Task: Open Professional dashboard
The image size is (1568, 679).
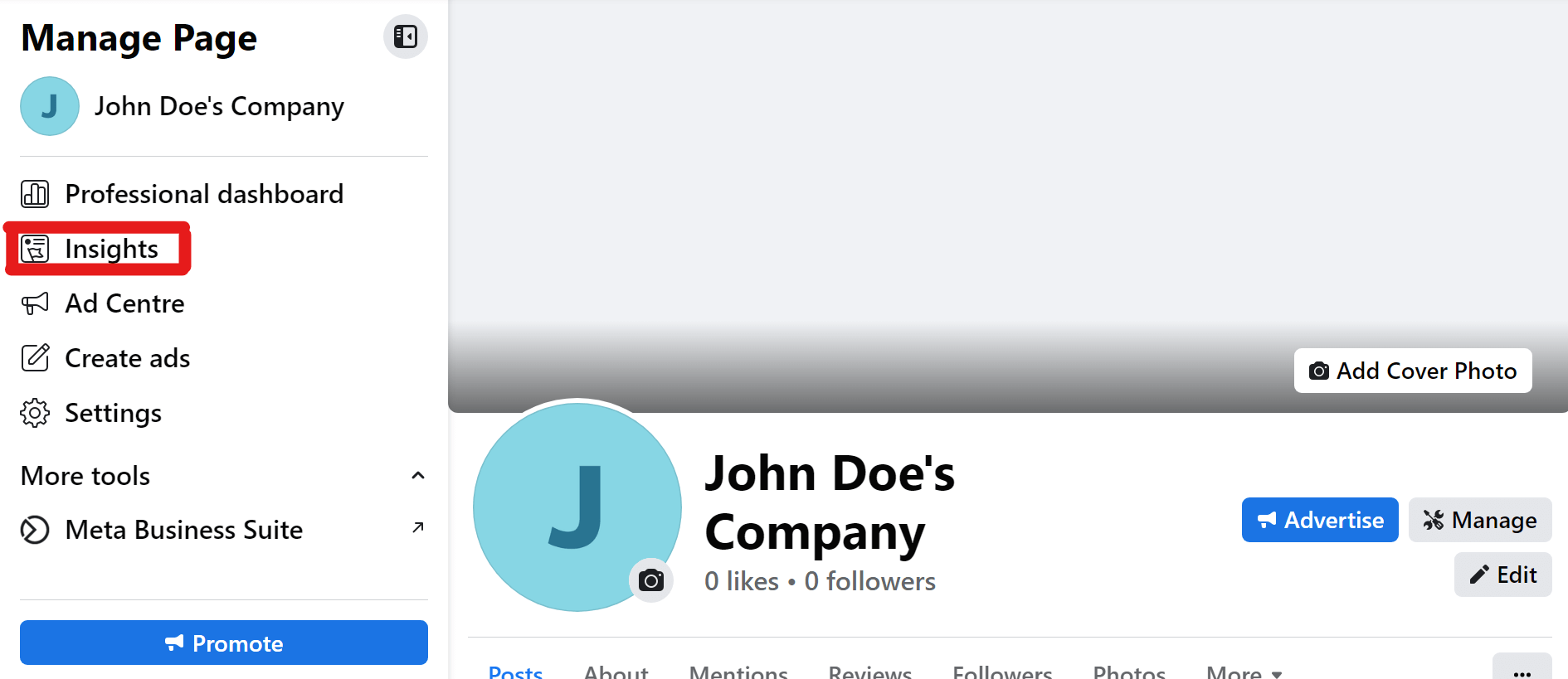Action: click(x=203, y=194)
